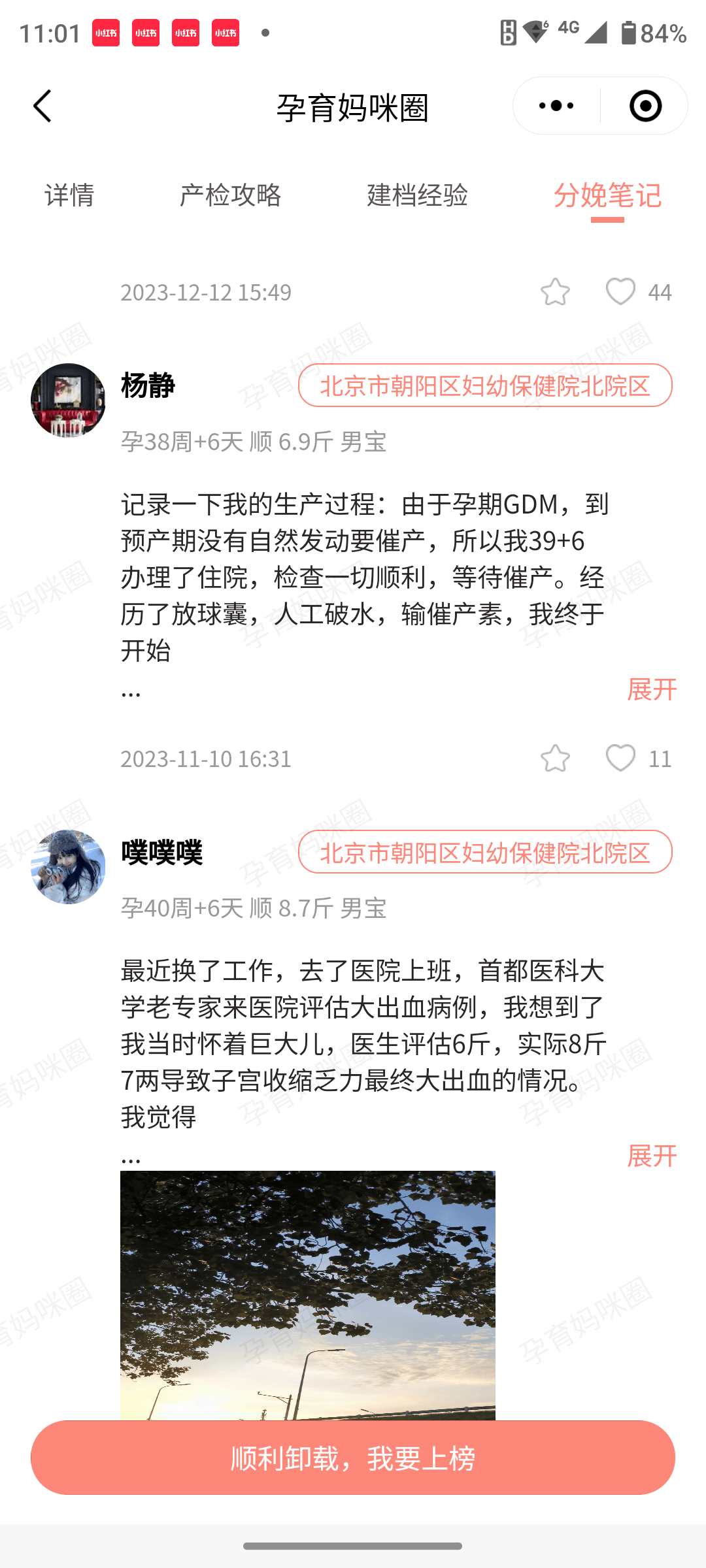Image resolution: width=706 pixels, height=1568 pixels.
Task: Open the mini program three-dot menu
Action: pos(556,106)
